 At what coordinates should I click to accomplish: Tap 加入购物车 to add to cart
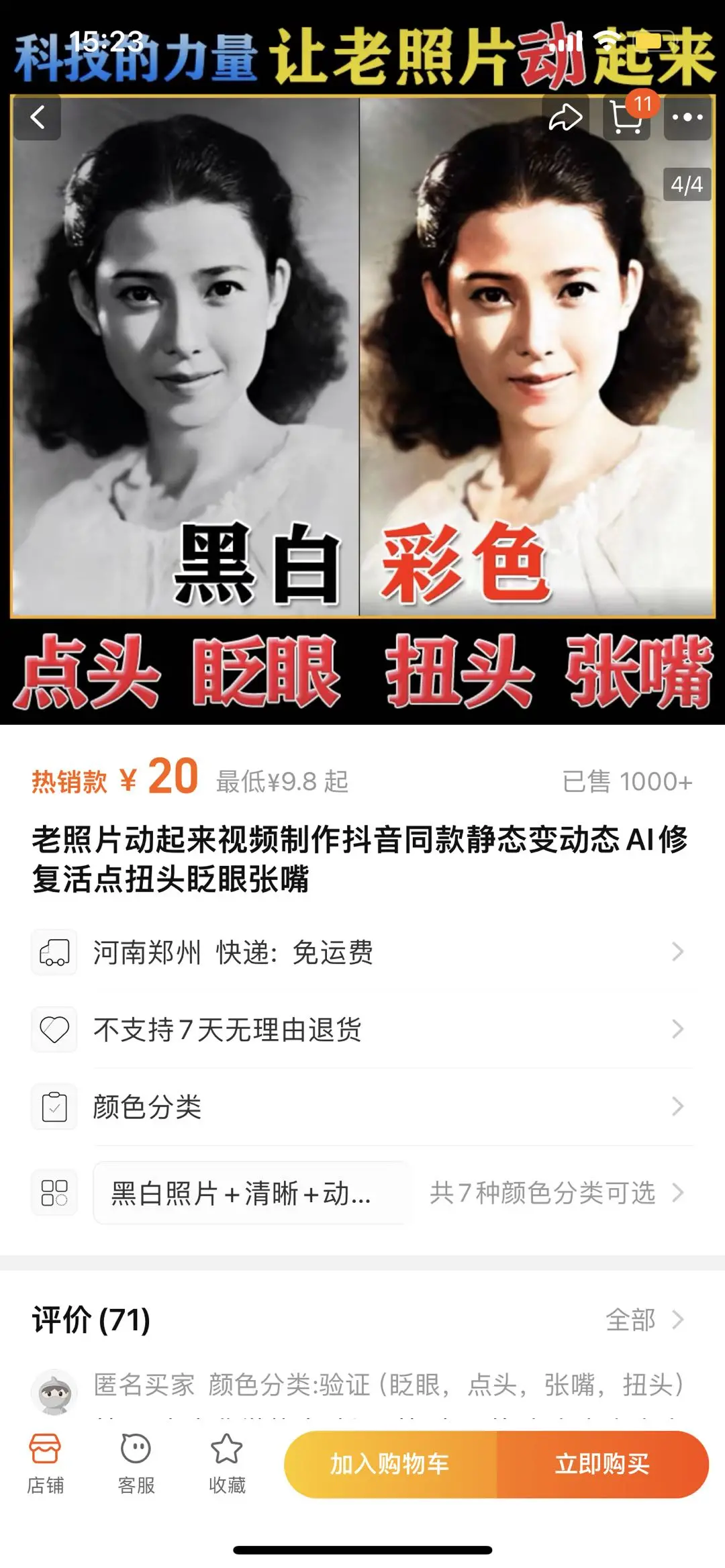[390, 1464]
